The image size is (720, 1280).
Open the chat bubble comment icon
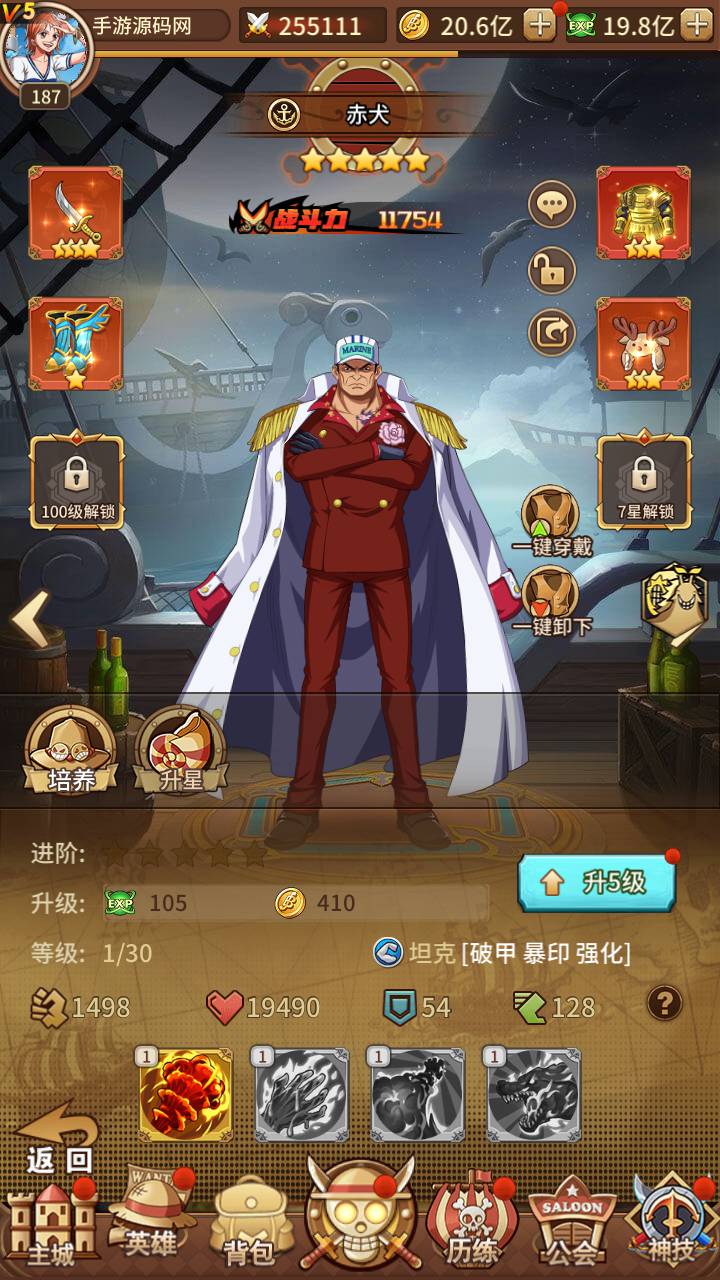tap(551, 206)
